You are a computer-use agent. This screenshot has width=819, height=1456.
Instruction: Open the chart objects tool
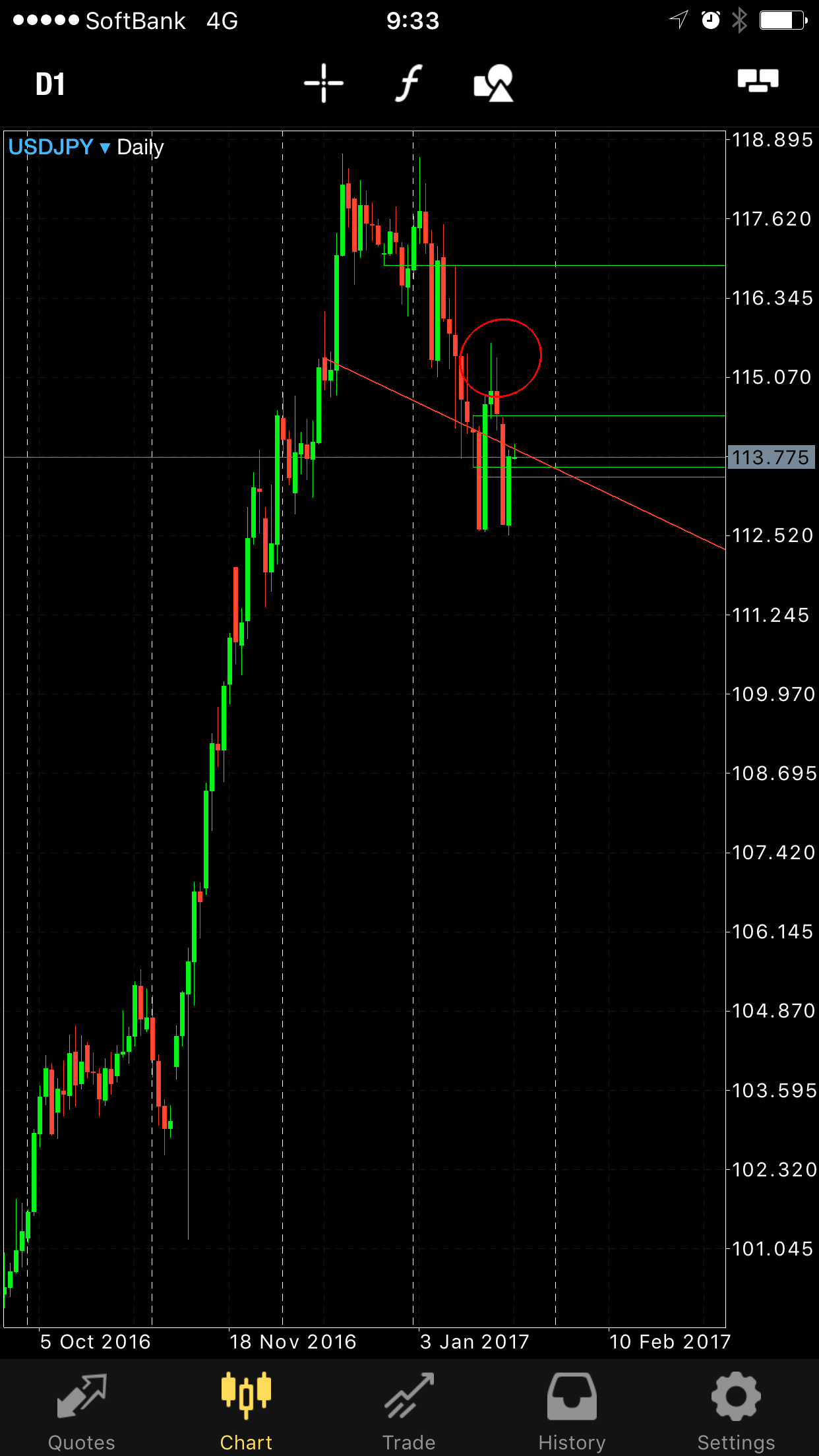tap(493, 83)
